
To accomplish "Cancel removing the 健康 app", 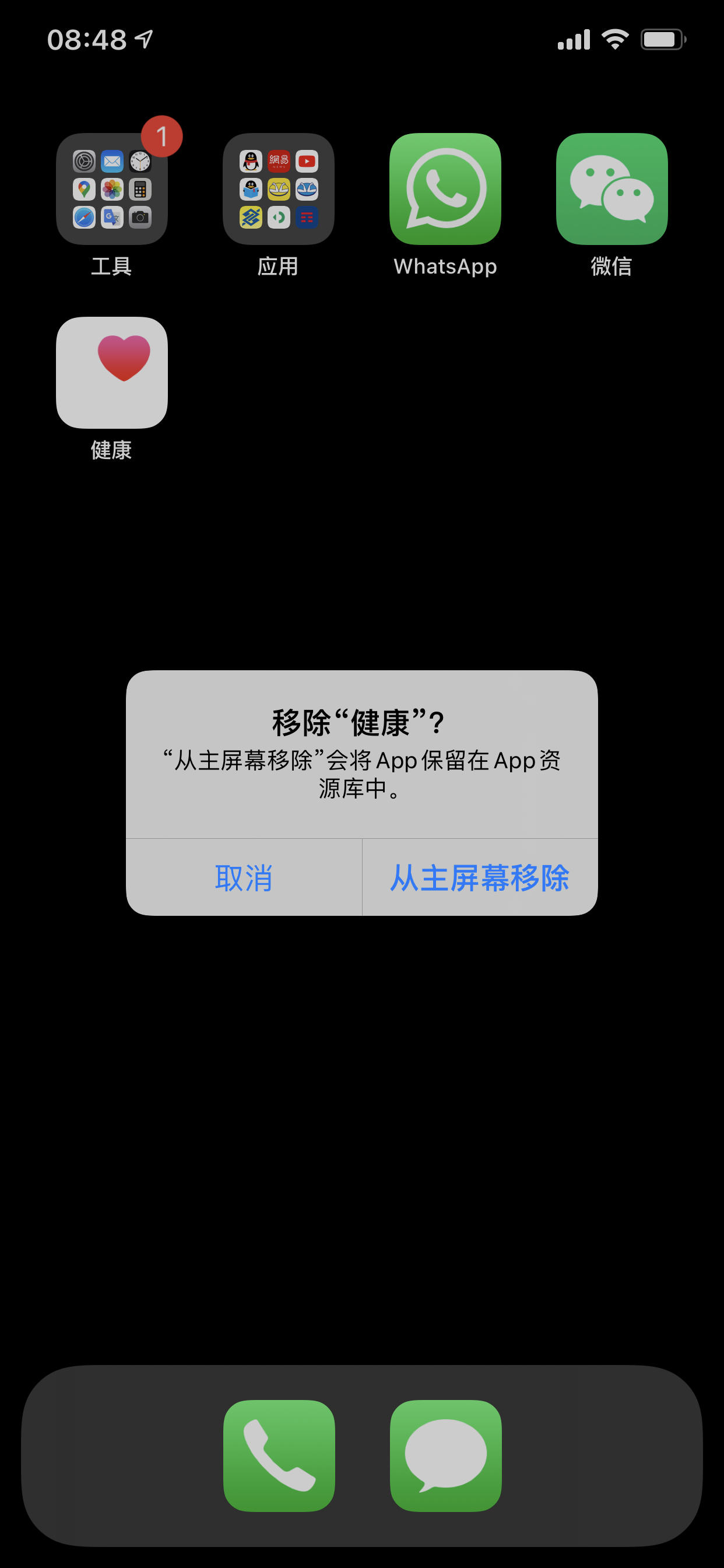I will 243,877.
